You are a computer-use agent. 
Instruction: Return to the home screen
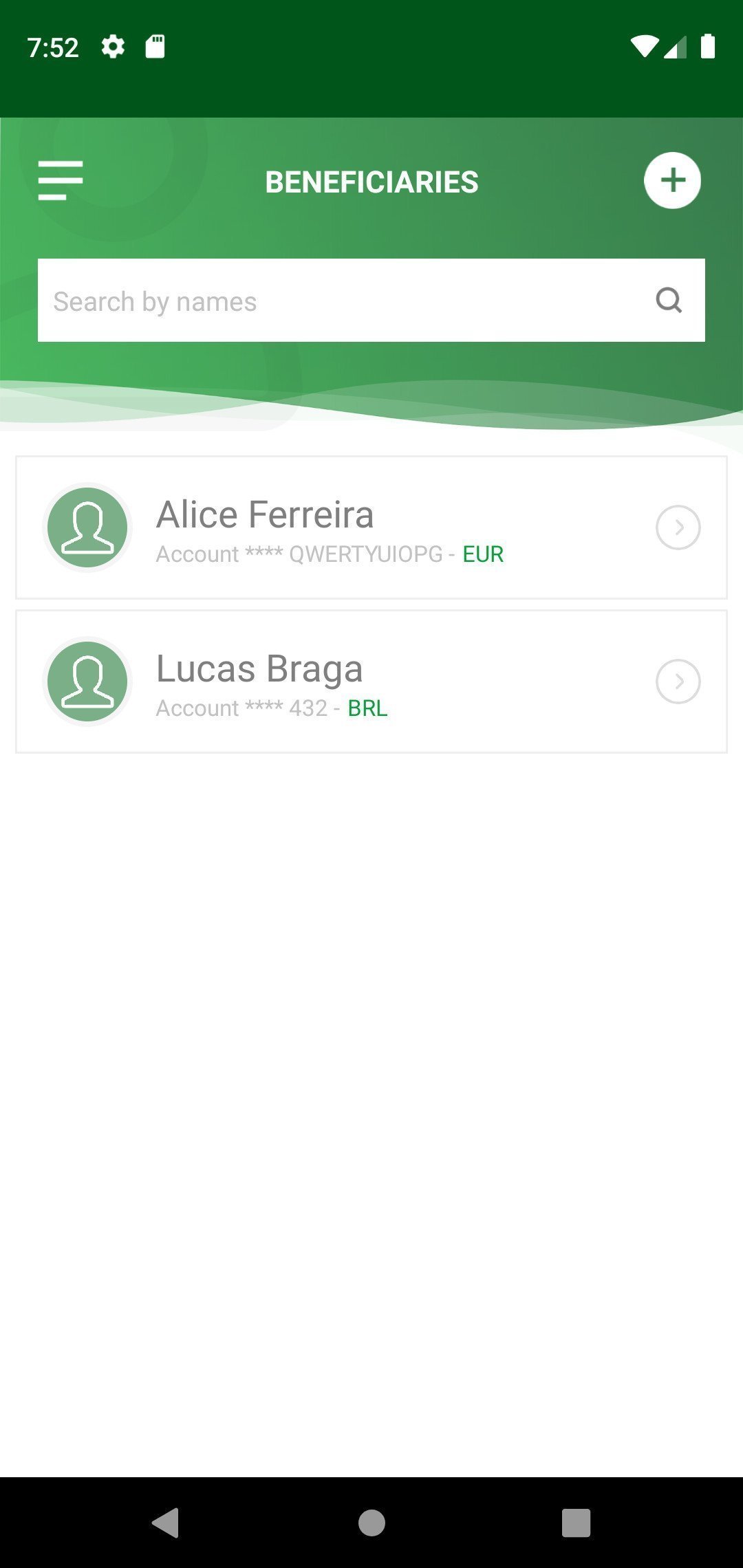[371, 1522]
